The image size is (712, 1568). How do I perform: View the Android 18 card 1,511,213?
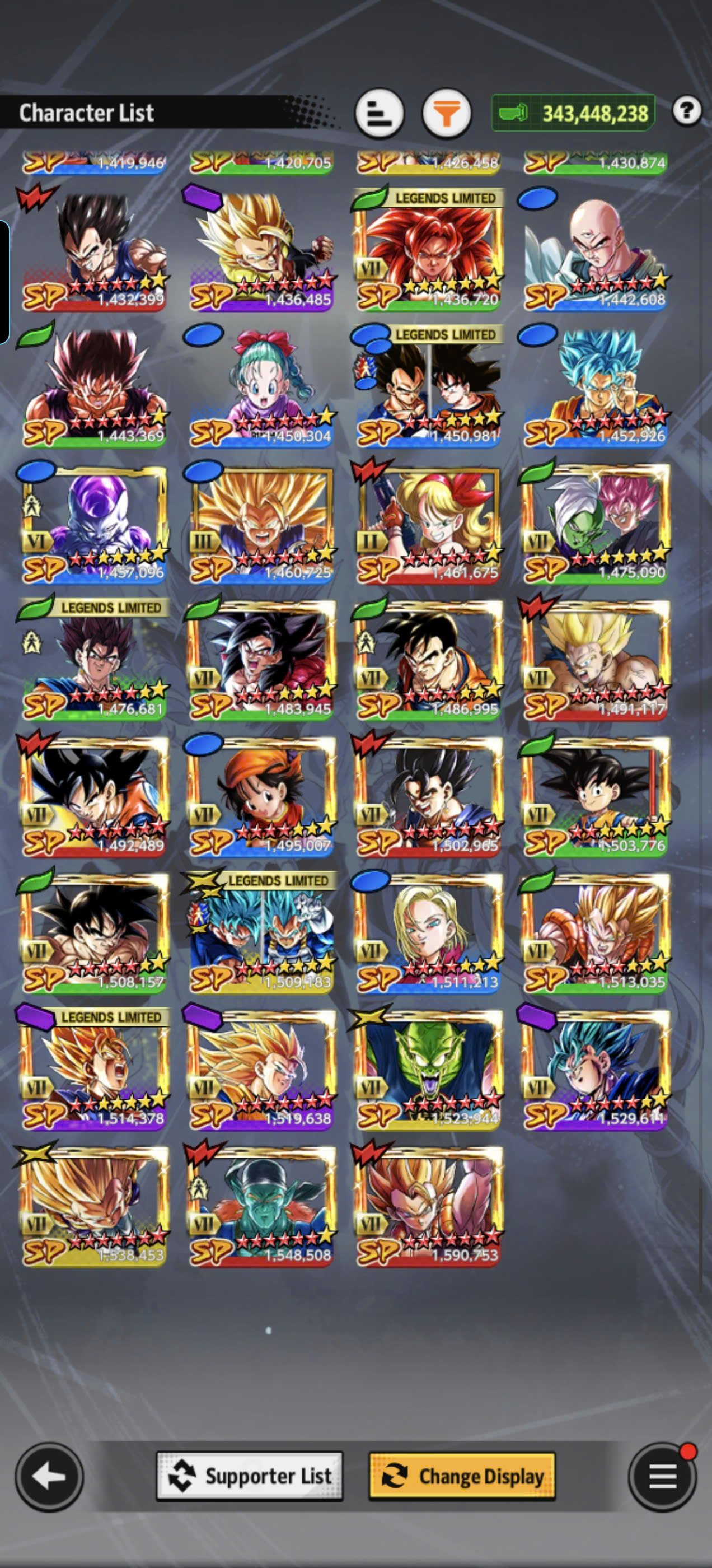(x=428, y=933)
